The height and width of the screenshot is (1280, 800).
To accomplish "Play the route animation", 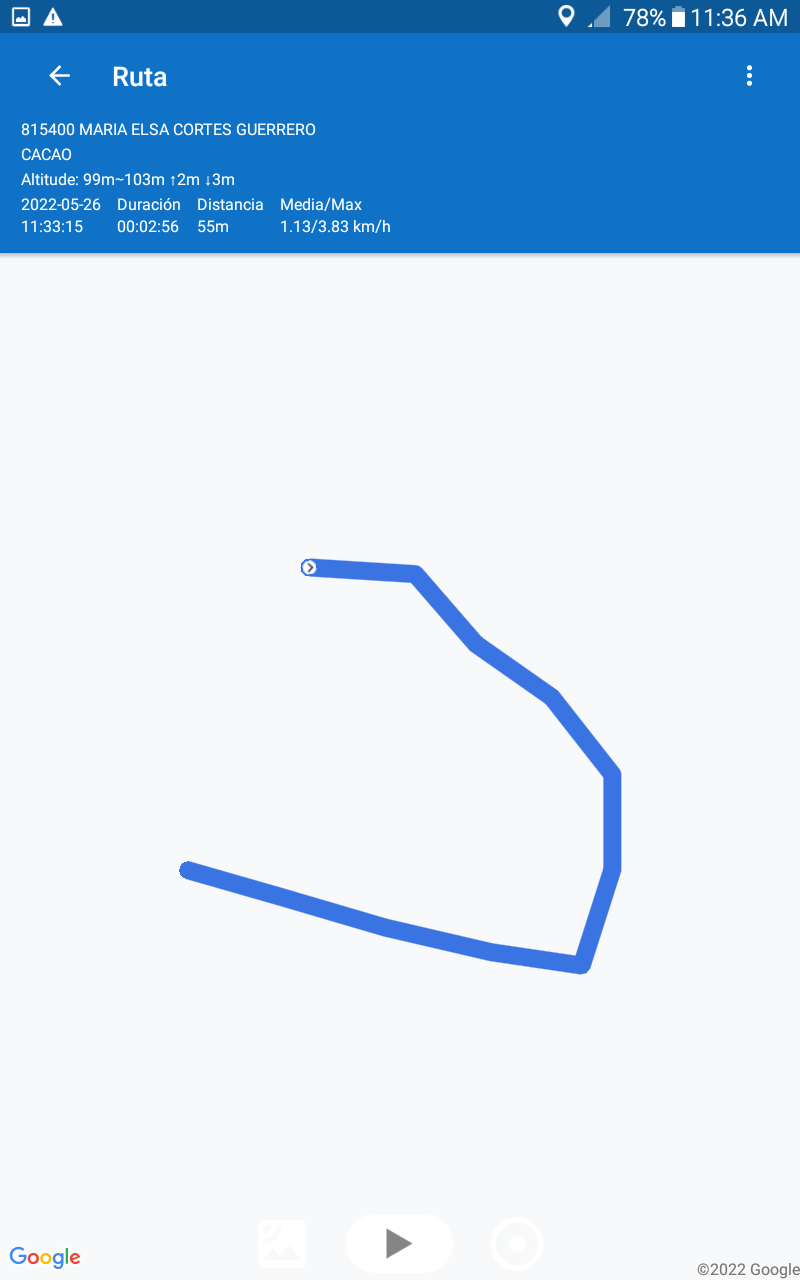I will (x=399, y=1243).
